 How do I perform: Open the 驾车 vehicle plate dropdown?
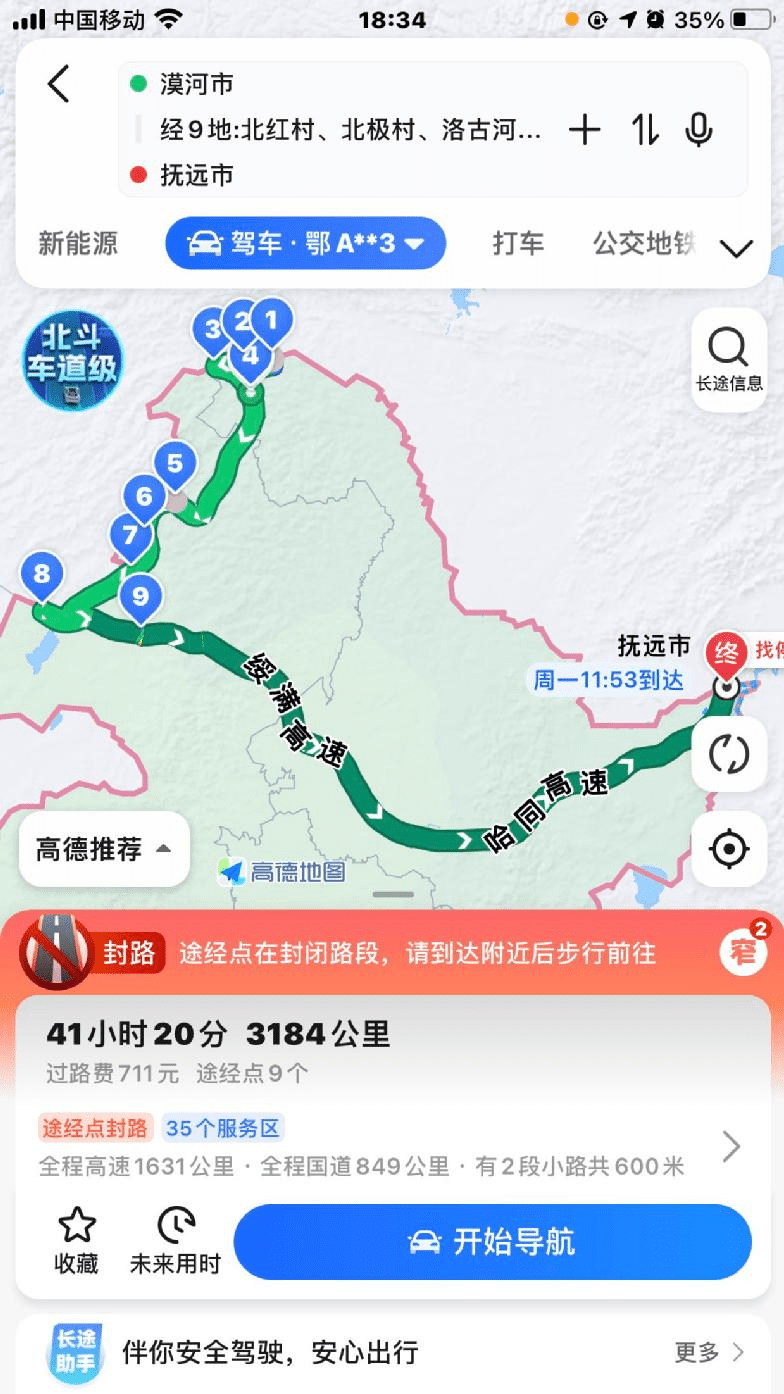pyautogui.click(x=306, y=243)
